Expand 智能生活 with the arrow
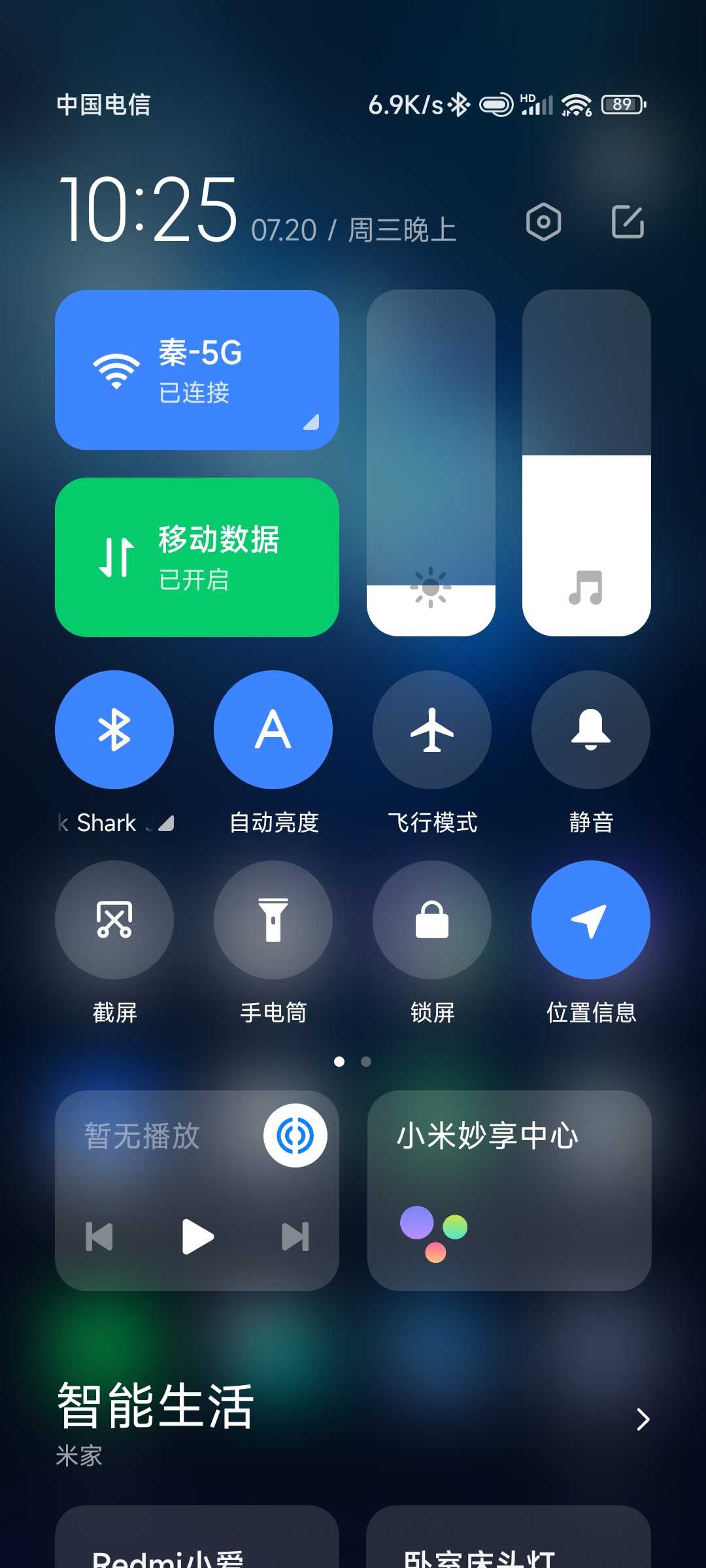 point(643,1419)
